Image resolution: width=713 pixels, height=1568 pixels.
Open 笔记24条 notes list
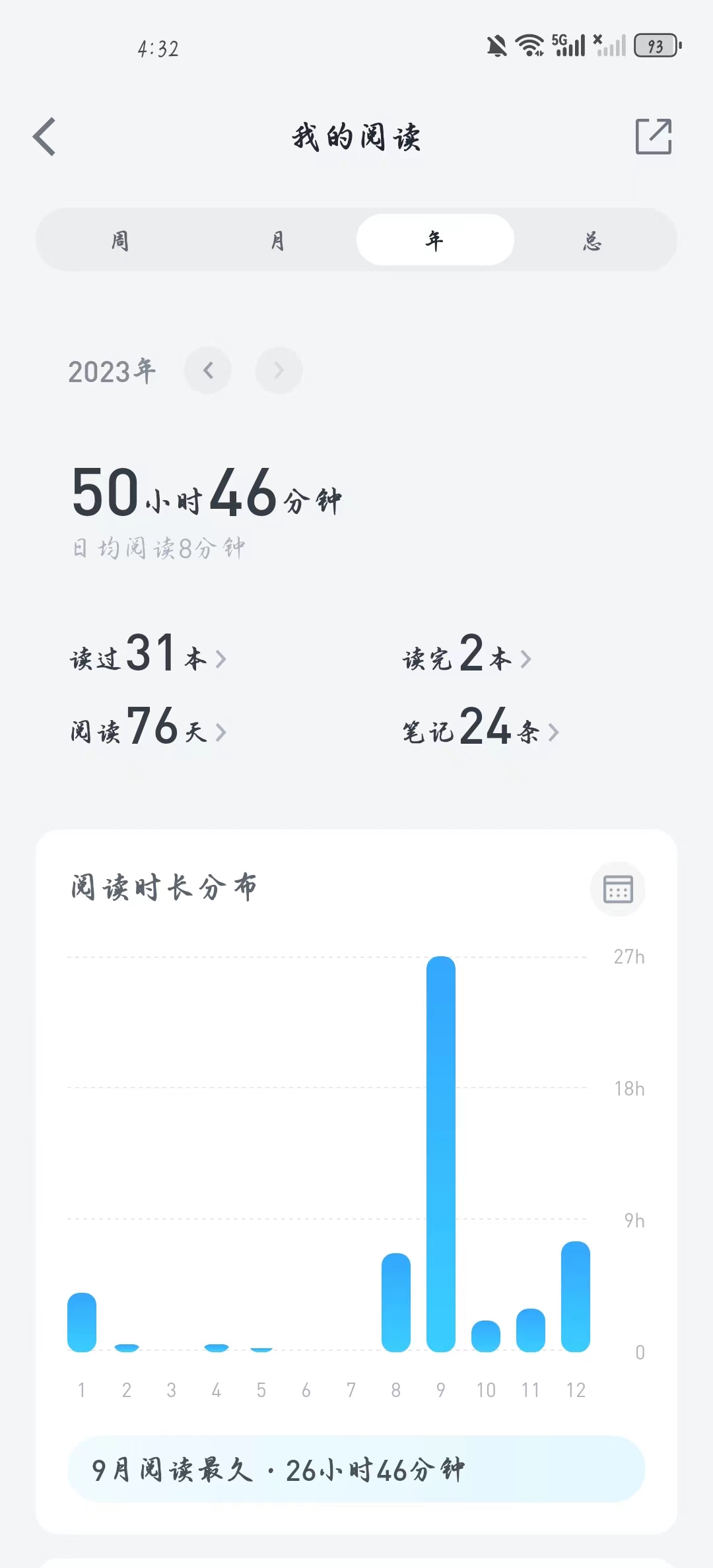coord(481,728)
